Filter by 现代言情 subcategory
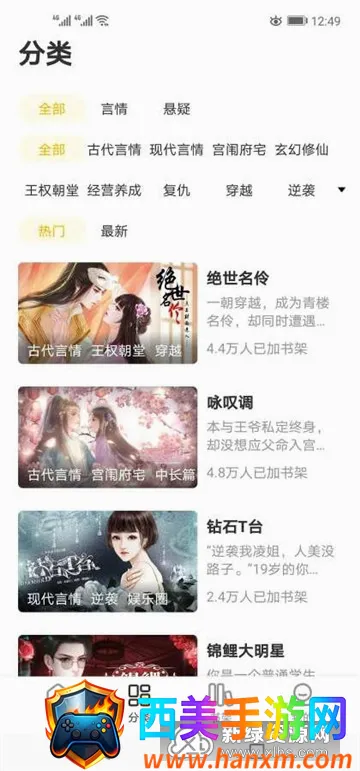 [x=177, y=149]
